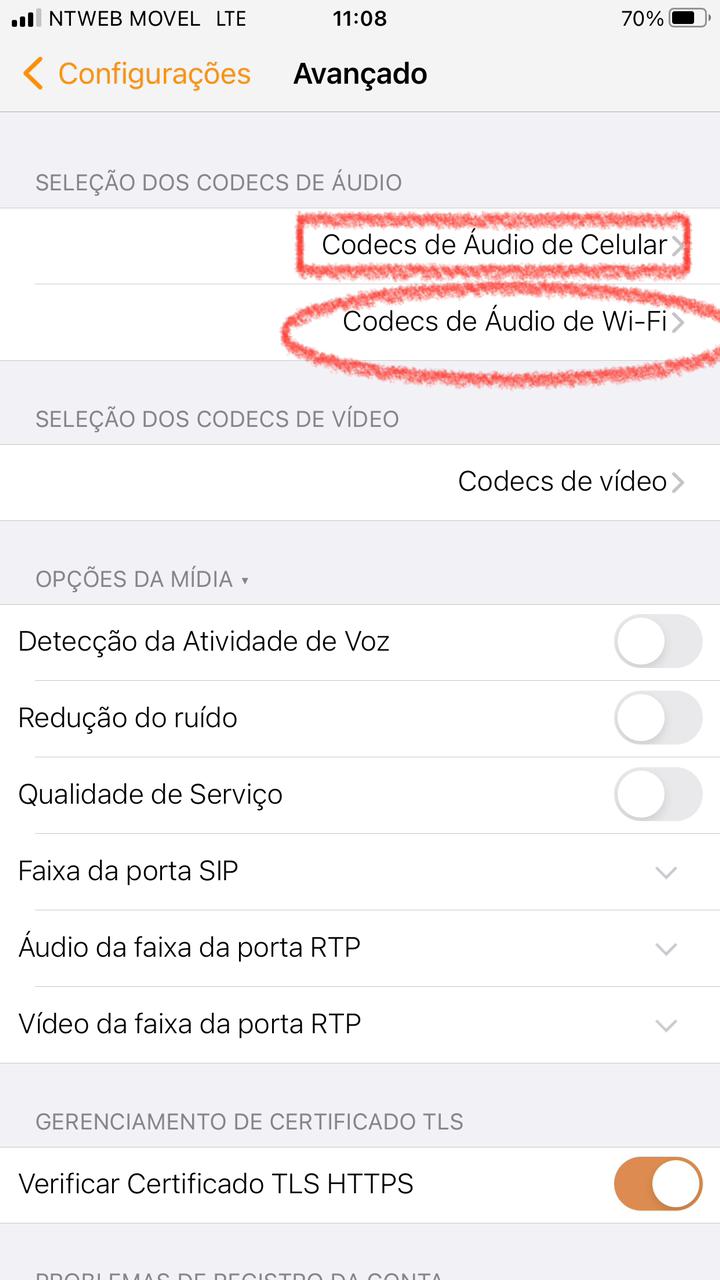Turn on Redução do ruído

point(657,718)
